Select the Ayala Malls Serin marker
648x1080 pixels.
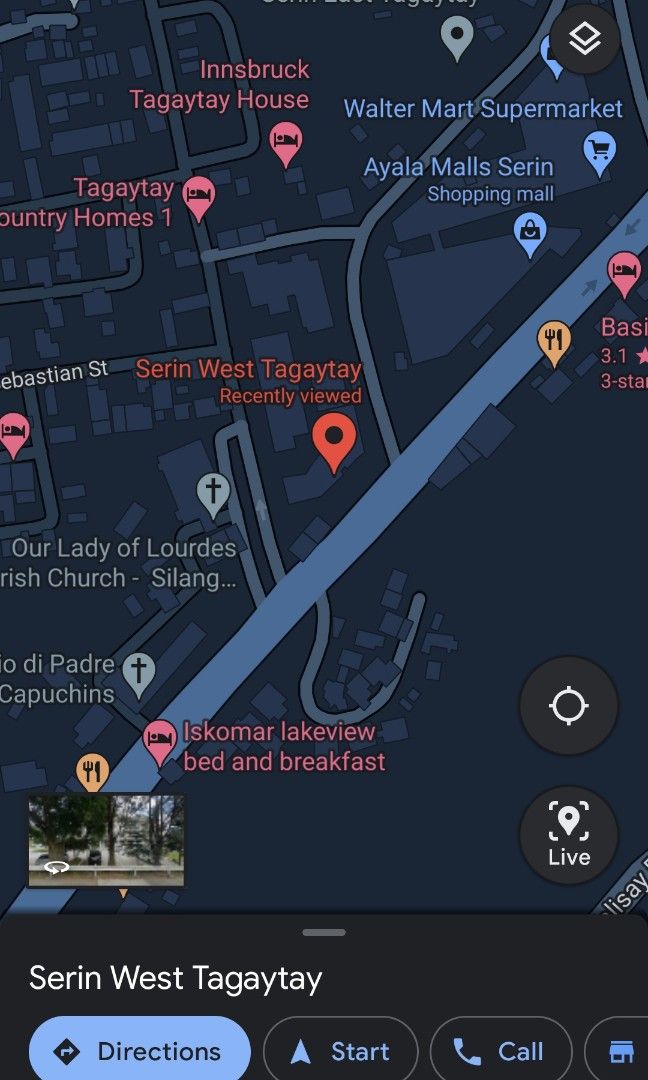coord(530,232)
